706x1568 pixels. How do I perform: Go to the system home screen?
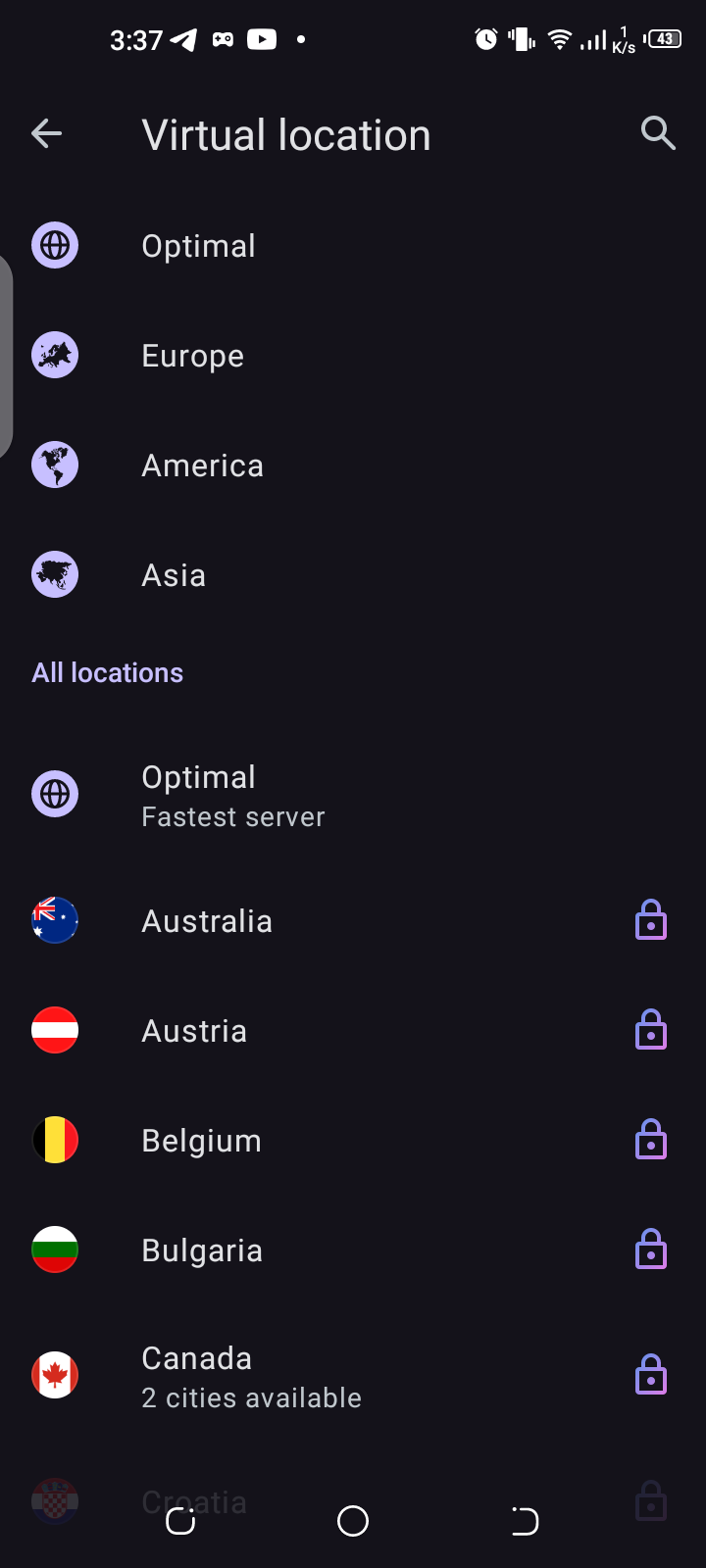click(x=353, y=1521)
